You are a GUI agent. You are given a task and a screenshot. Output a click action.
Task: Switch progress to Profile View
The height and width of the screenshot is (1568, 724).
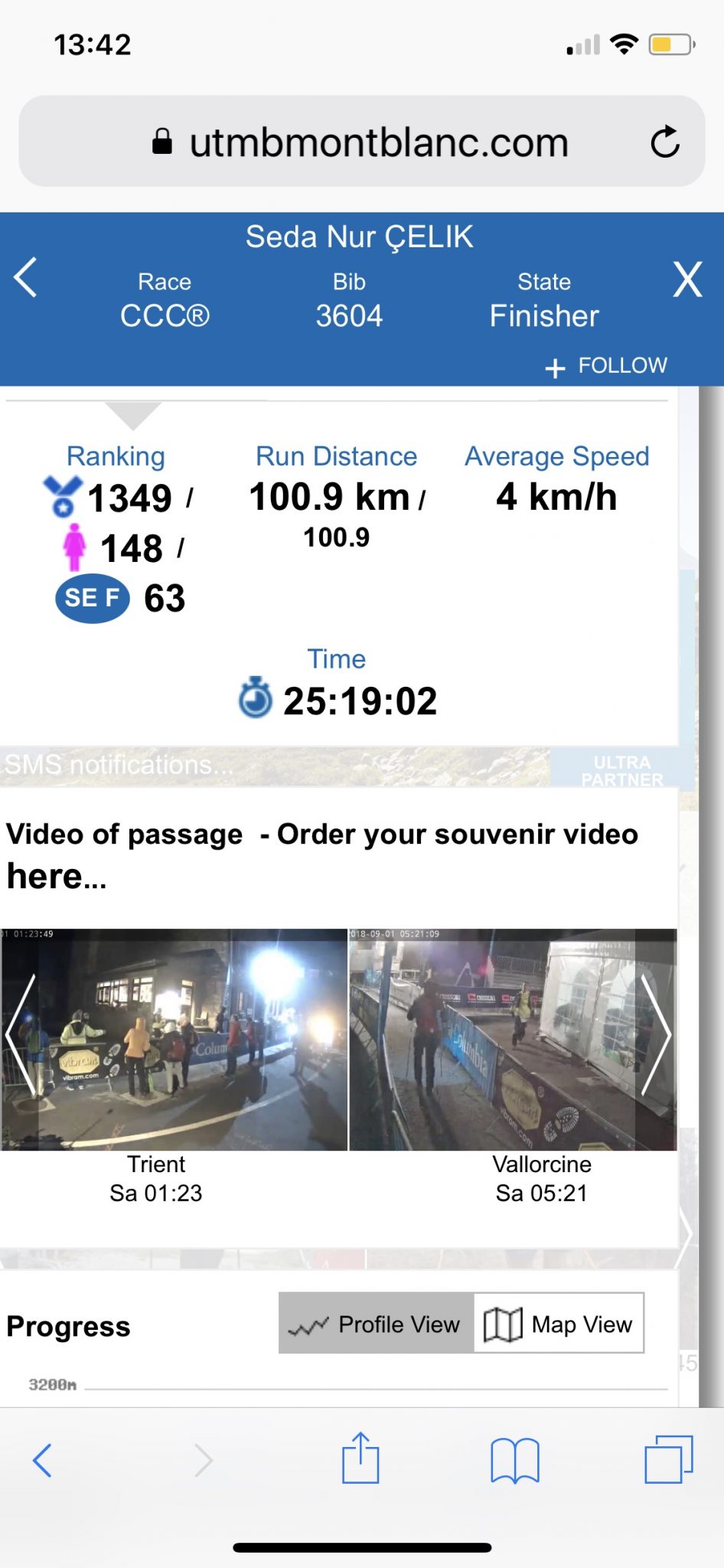[376, 1324]
